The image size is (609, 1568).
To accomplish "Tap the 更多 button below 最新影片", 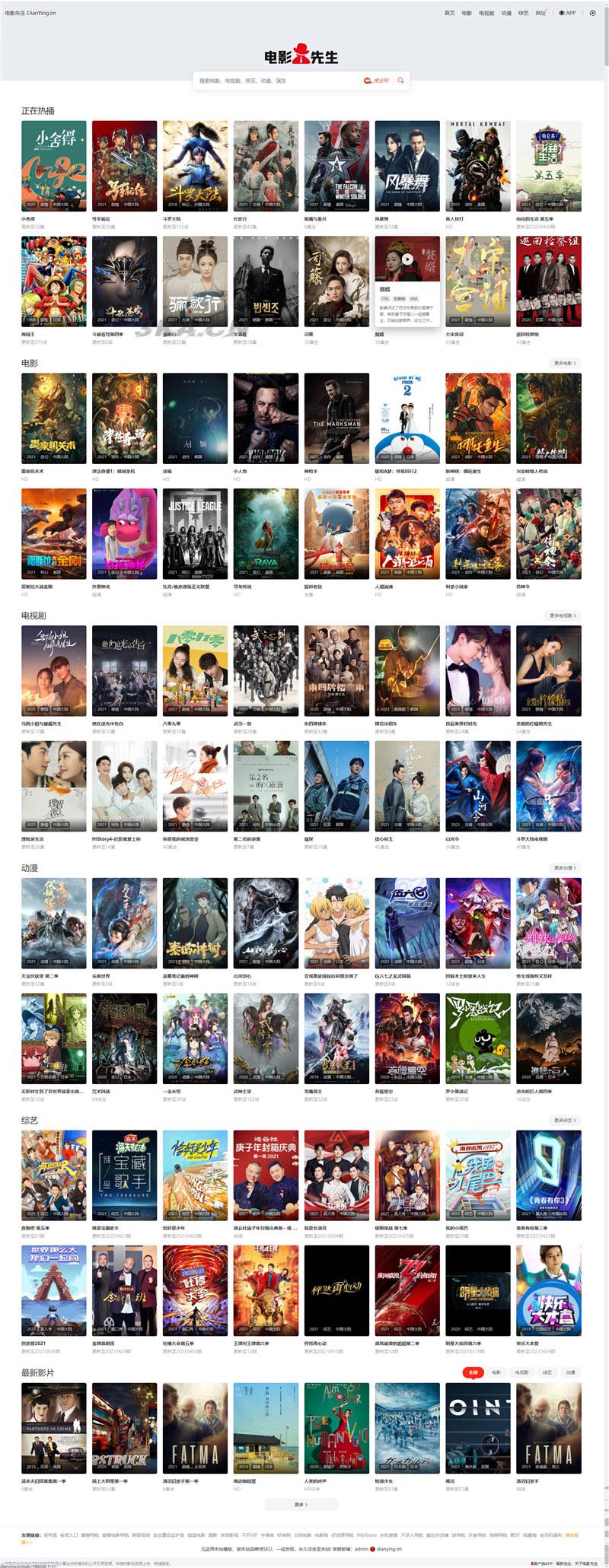I will (301, 1505).
